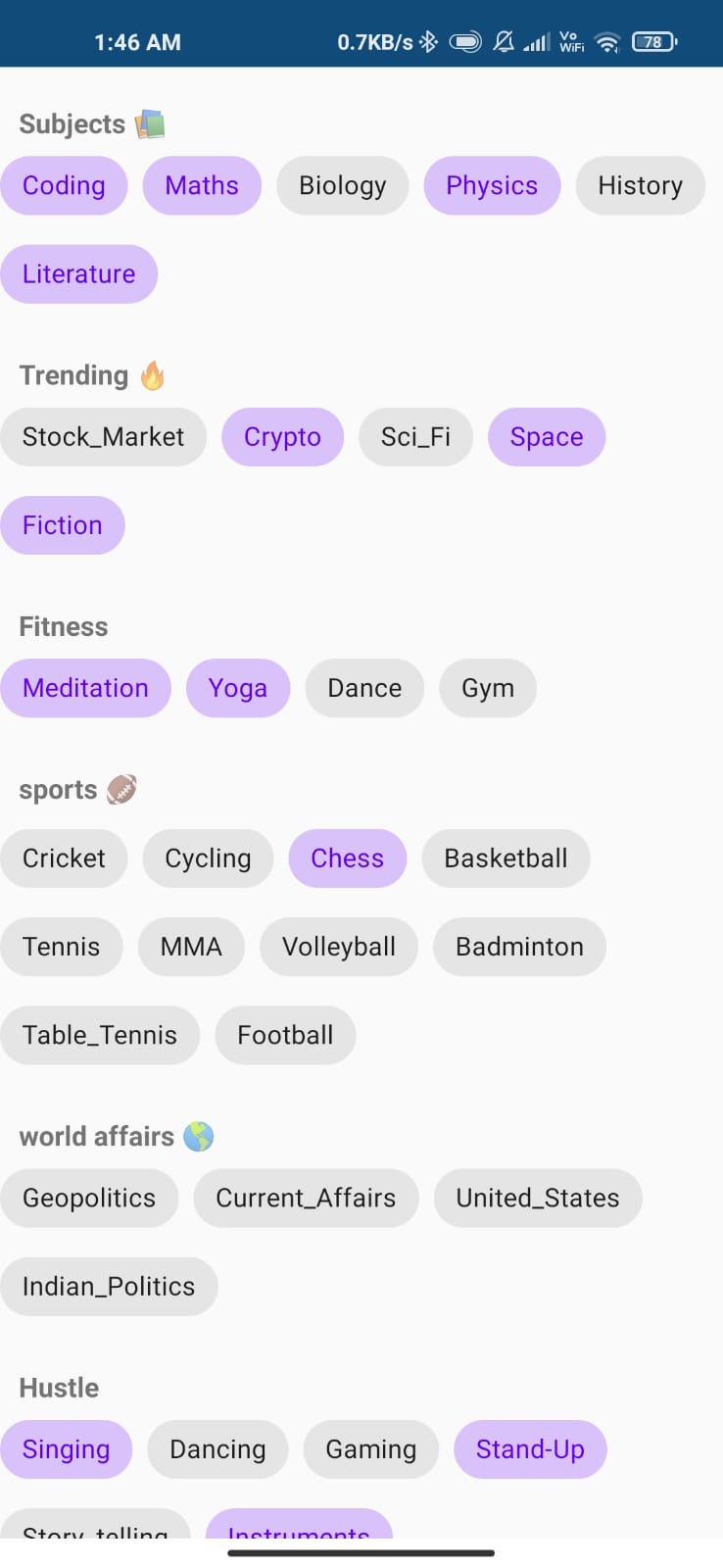Tap the muted notifications bell icon
This screenshot has width=723, height=1568.
503,41
